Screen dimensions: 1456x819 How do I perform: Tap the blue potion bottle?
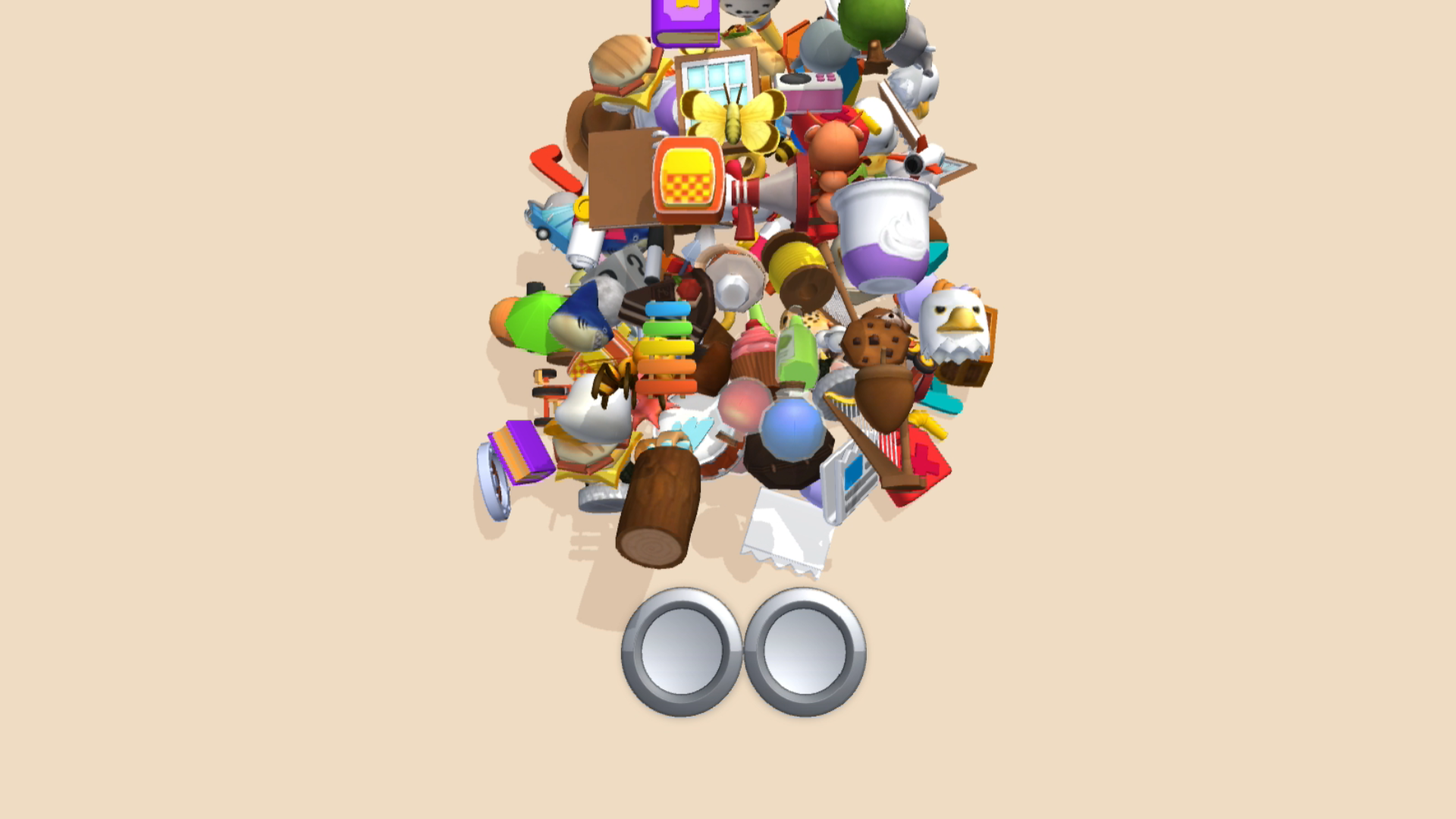click(x=791, y=429)
